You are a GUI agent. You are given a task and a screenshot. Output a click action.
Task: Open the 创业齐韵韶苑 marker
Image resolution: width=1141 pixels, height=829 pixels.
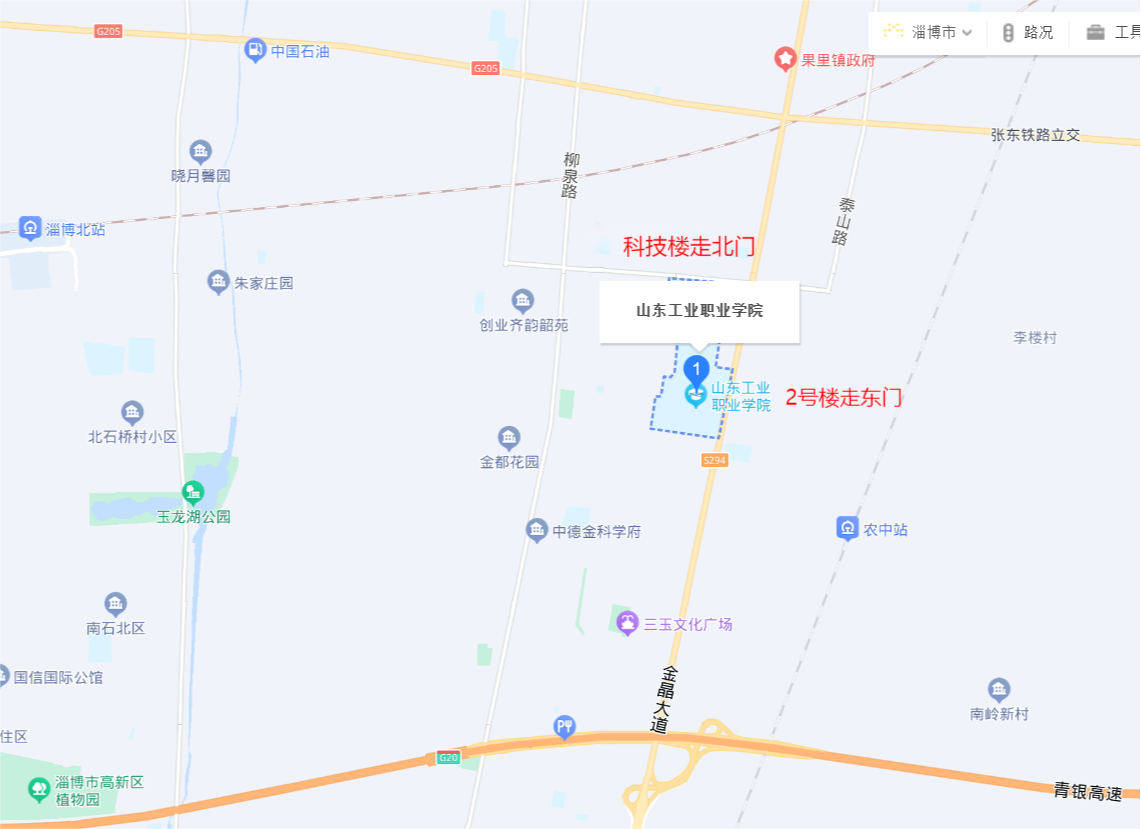click(x=522, y=300)
